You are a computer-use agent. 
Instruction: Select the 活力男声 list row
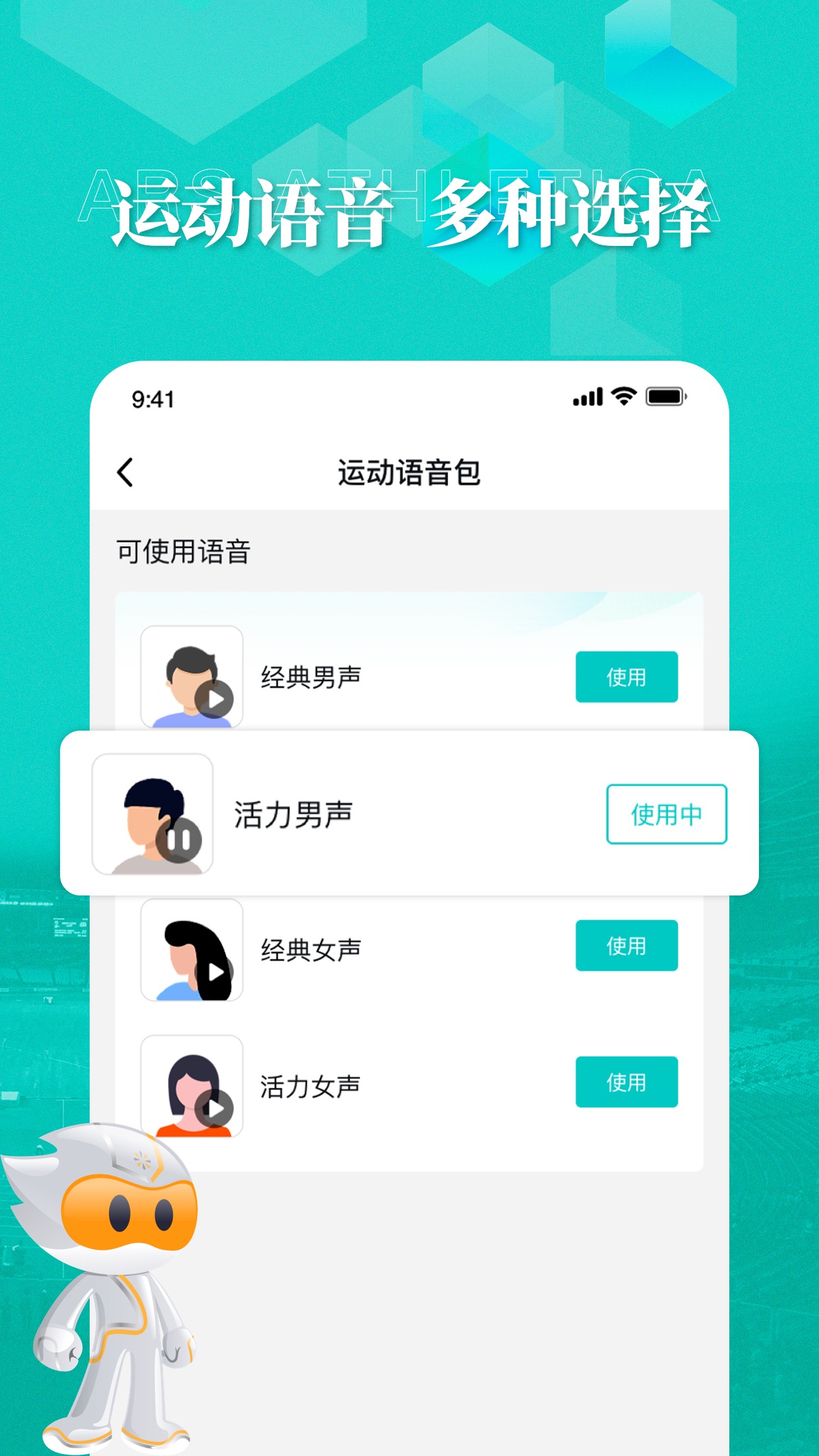[x=409, y=814]
